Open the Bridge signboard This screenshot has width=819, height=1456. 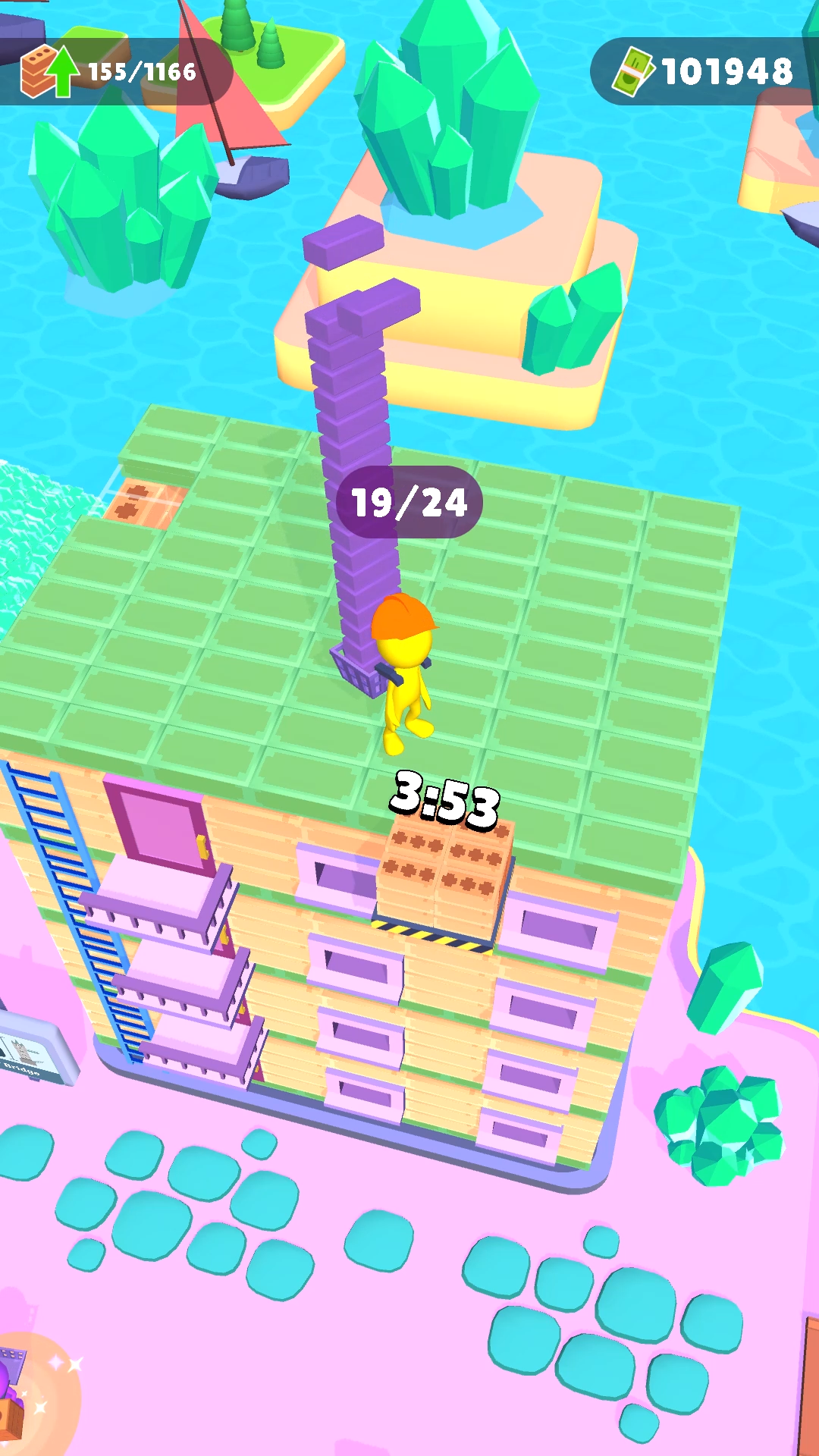click(32, 1050)
